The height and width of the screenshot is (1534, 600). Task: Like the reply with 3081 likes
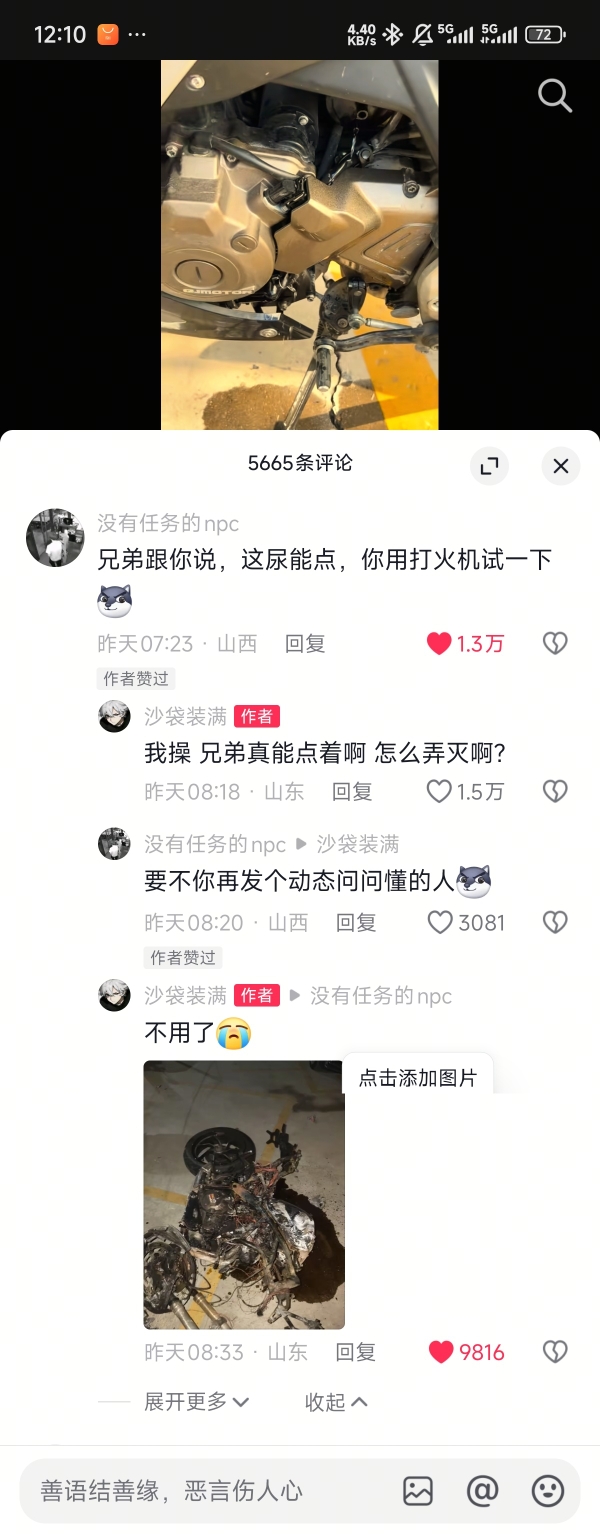(x=439, y=922)
